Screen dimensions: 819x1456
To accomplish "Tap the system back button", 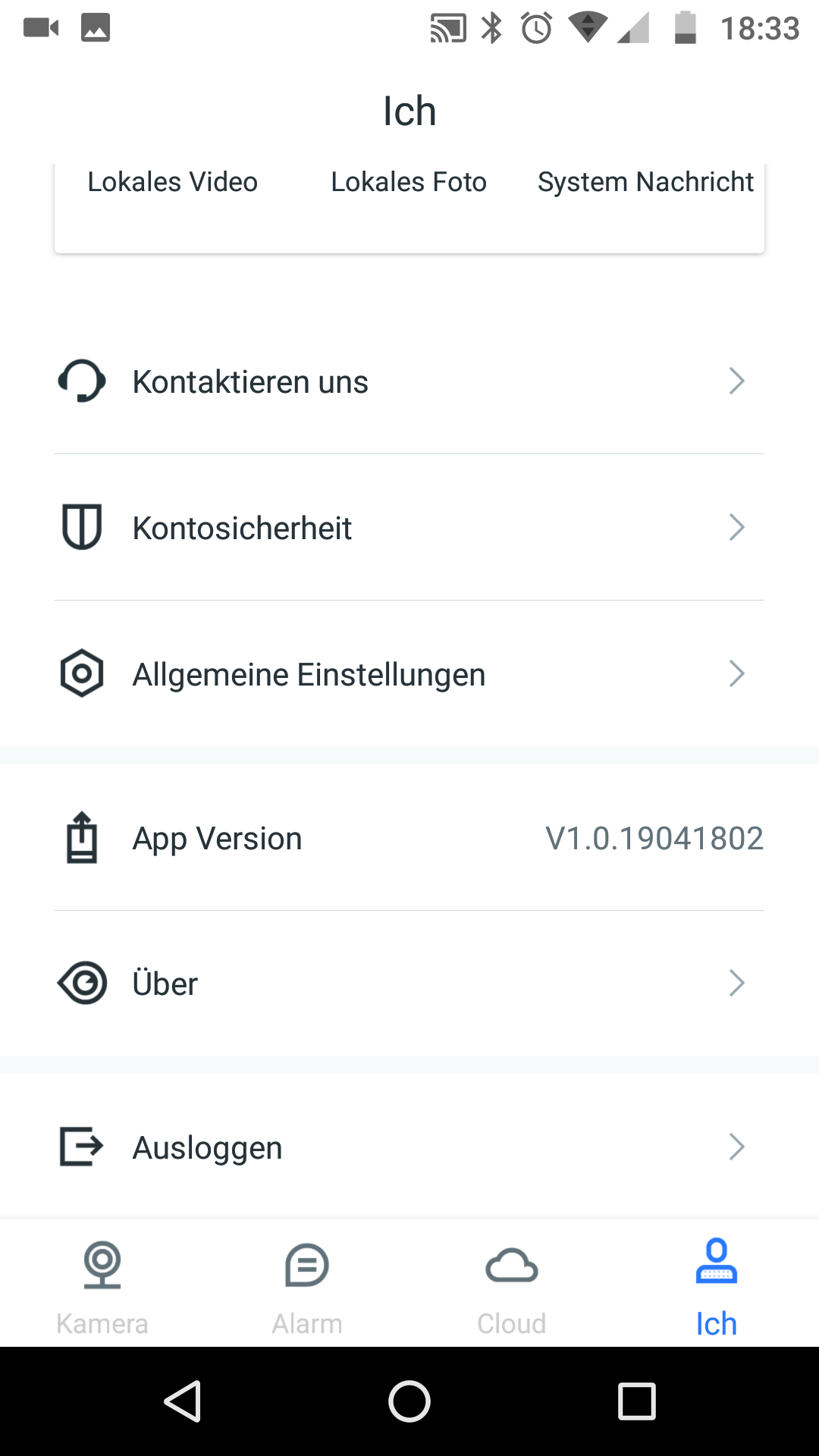I will click(183, 1401).
